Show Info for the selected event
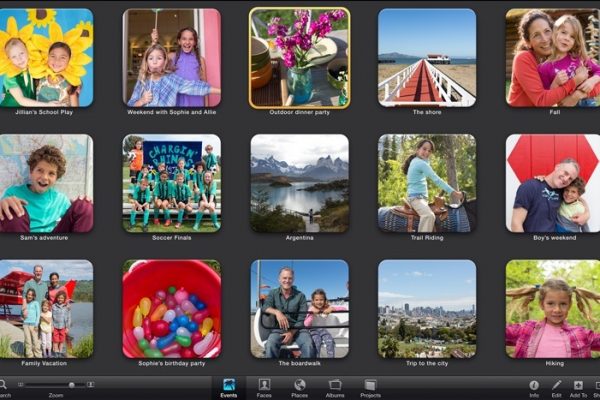The height and width of the screenshot is (400, 600). pos(533,387)
